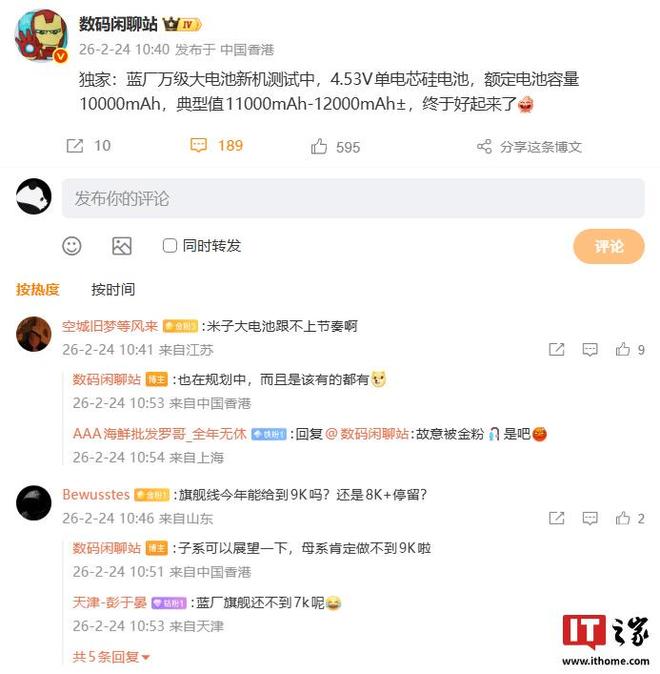Viewport: 660px width, 674px height.
Task: Open the profile of 天津-彭于晏
Action: coord(110,603)
